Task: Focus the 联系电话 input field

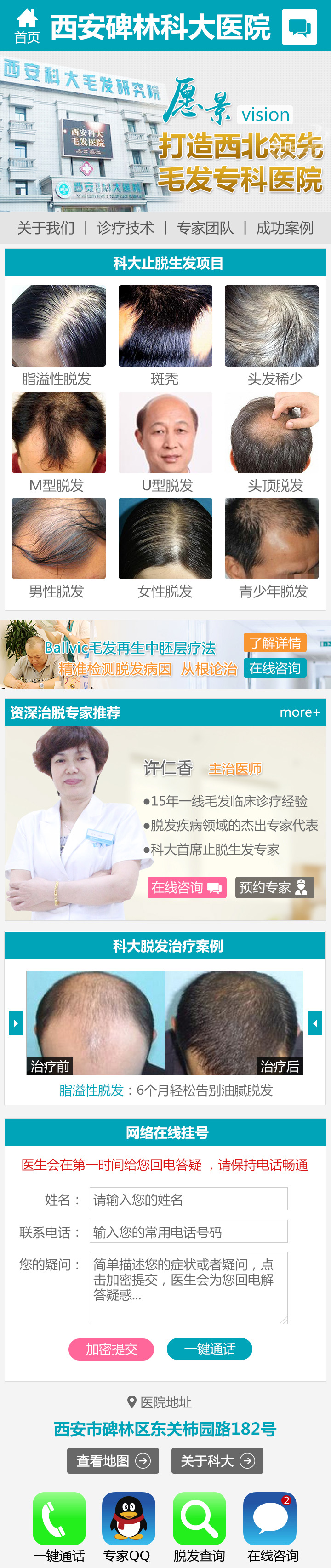Action: coord(188,1232)
